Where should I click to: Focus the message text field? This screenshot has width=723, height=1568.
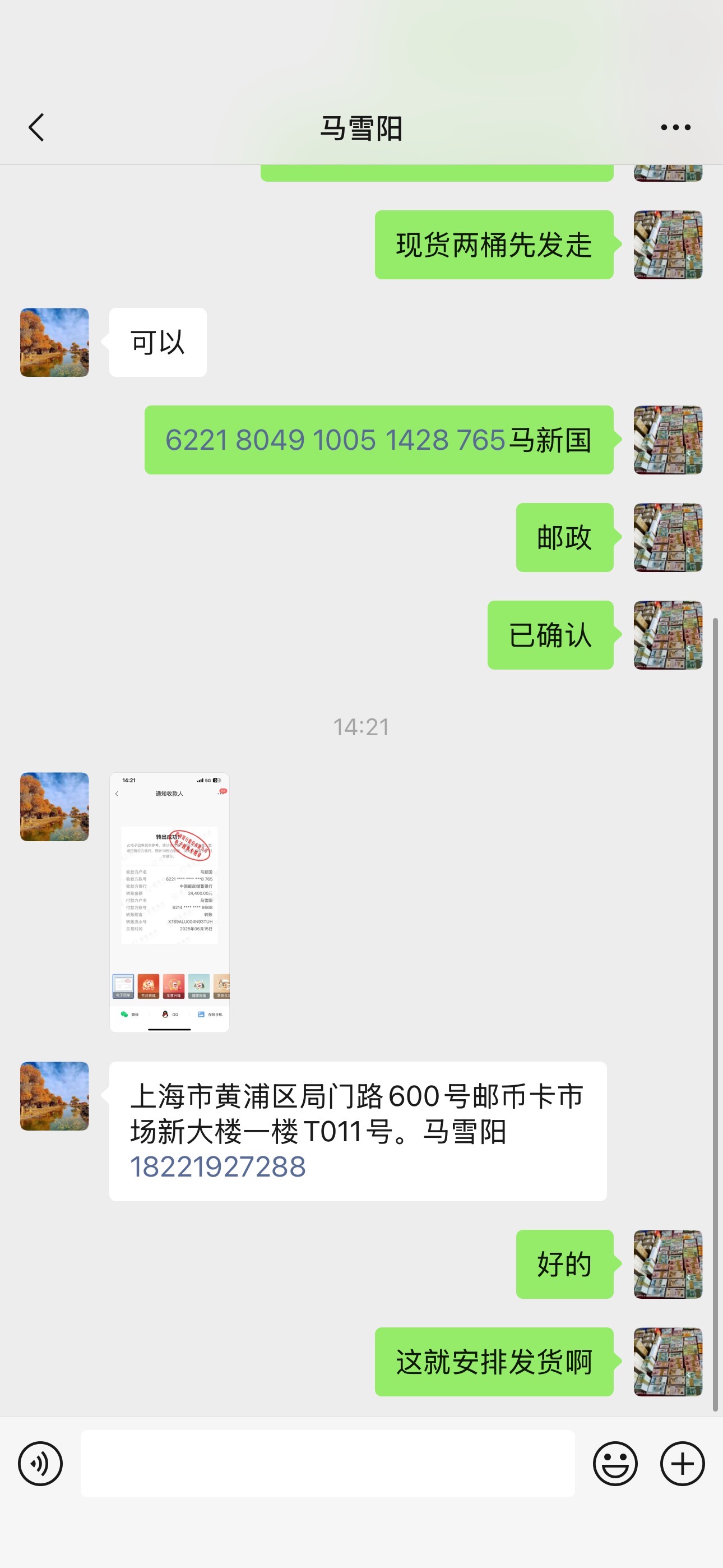point(327,1463)
